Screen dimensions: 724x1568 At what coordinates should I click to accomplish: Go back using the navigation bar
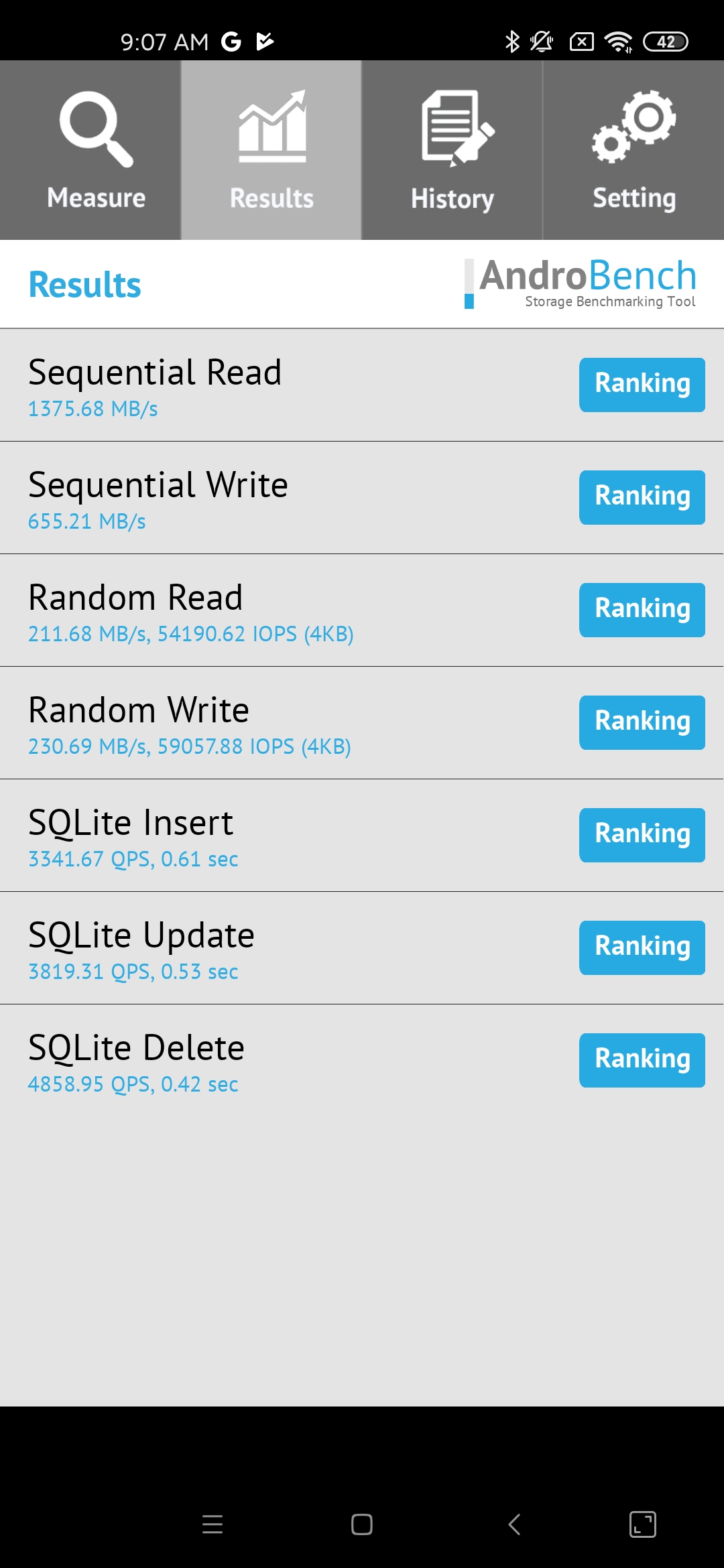(x=514, y=1524)
